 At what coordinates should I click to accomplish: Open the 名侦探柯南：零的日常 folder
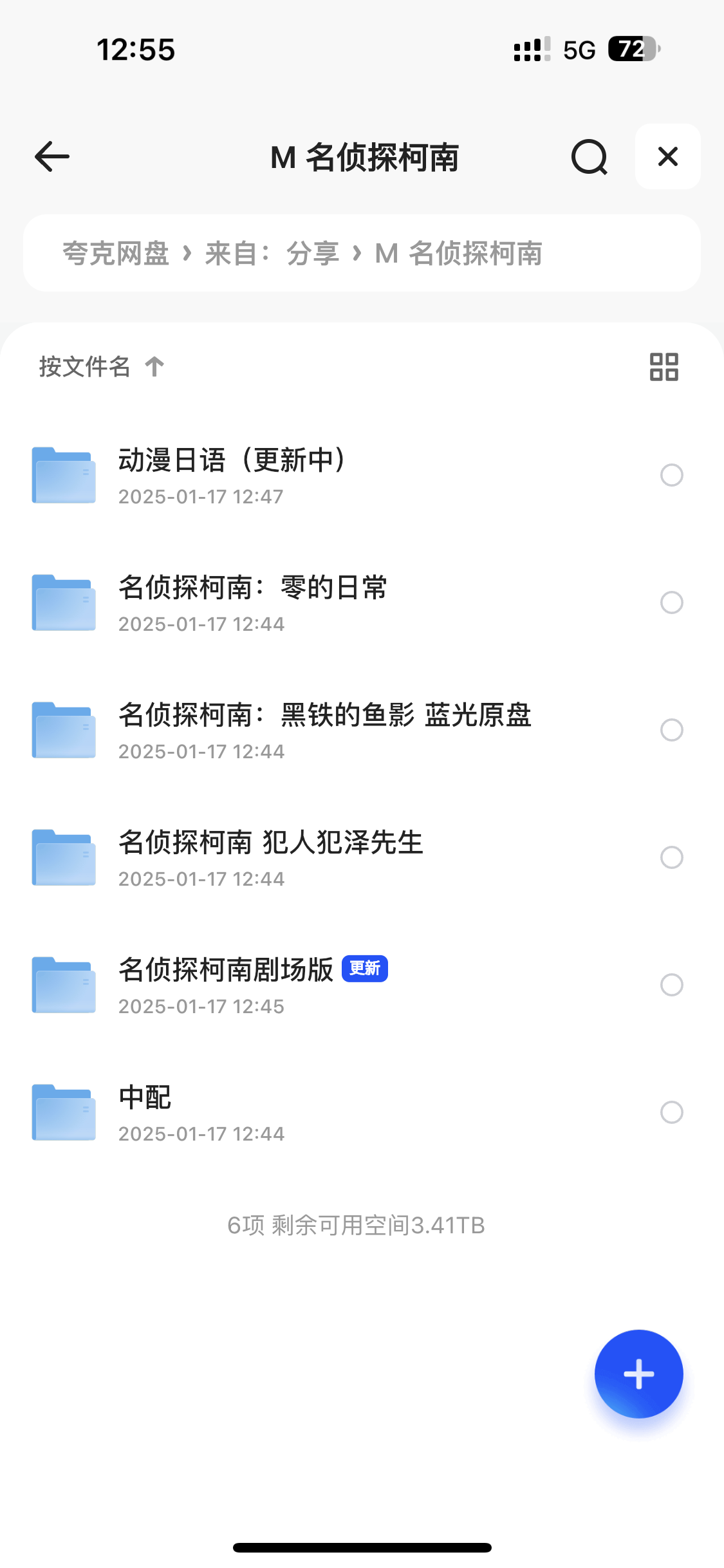coord(362,603)
